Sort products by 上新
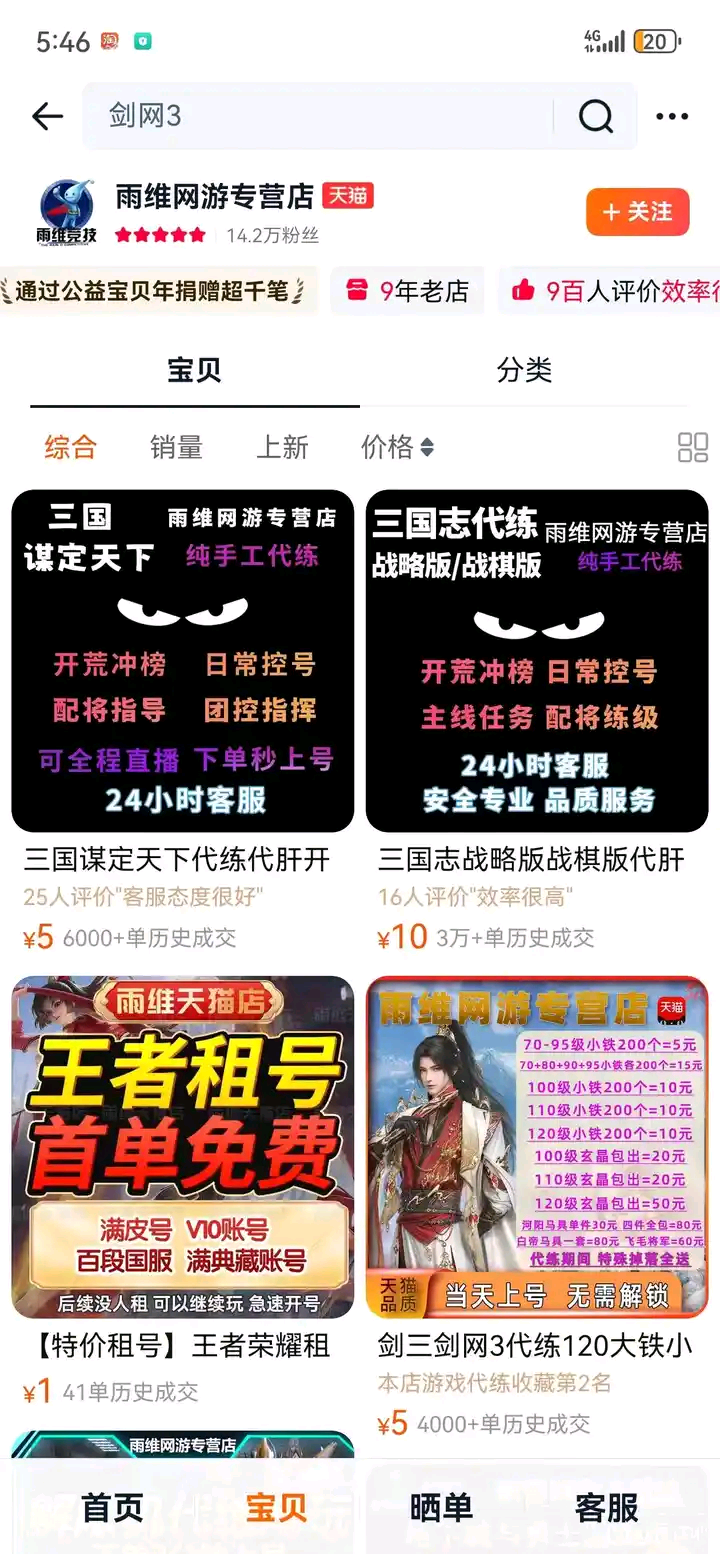The image size is (720, 1554). tap(282, 447)
